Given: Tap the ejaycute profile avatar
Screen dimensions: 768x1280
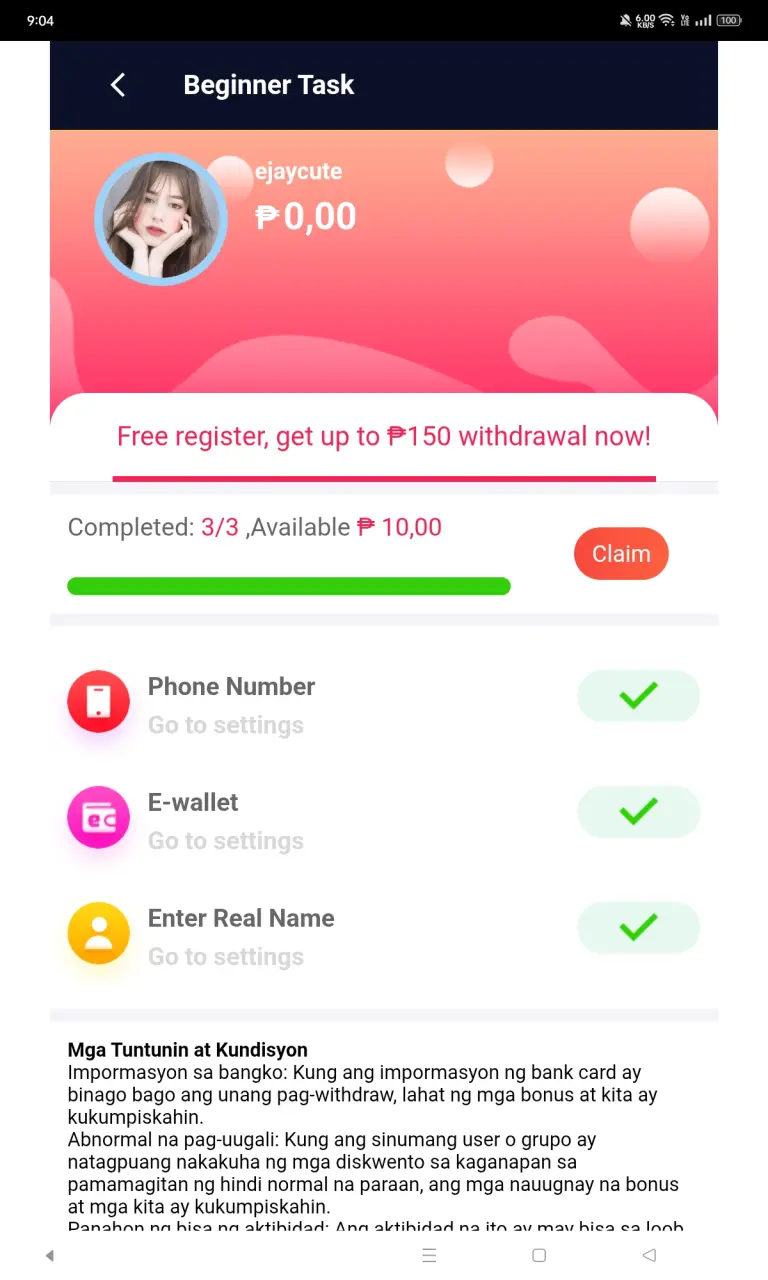Looking at the screenshot, I should [161, 219].
